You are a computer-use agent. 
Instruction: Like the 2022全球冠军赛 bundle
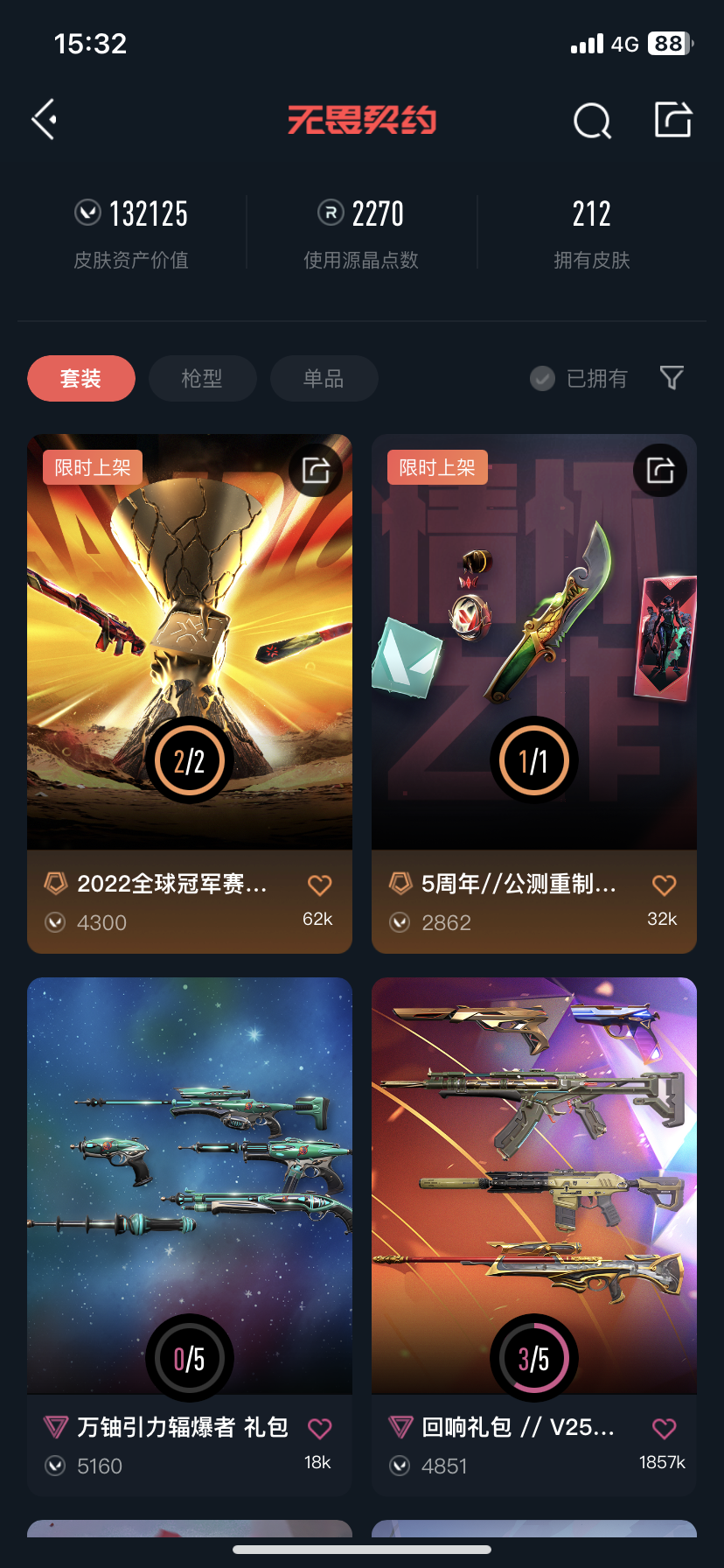(x=320, y=885)
